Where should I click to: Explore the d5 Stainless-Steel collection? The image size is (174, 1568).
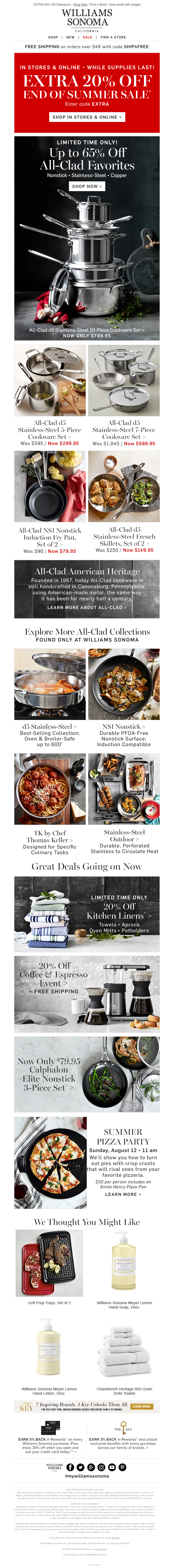click(49, 726)
